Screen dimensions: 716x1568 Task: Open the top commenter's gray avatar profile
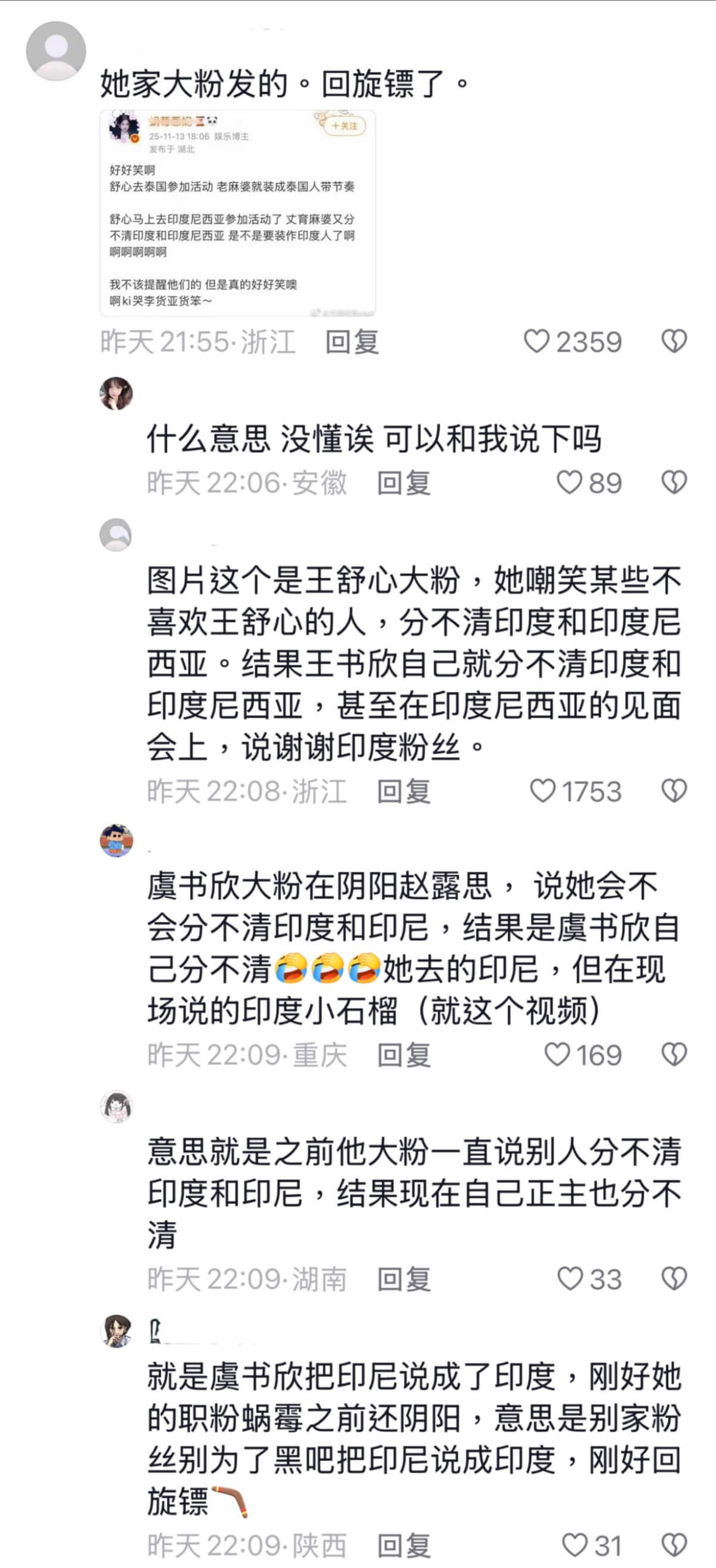tap(56, 51)
